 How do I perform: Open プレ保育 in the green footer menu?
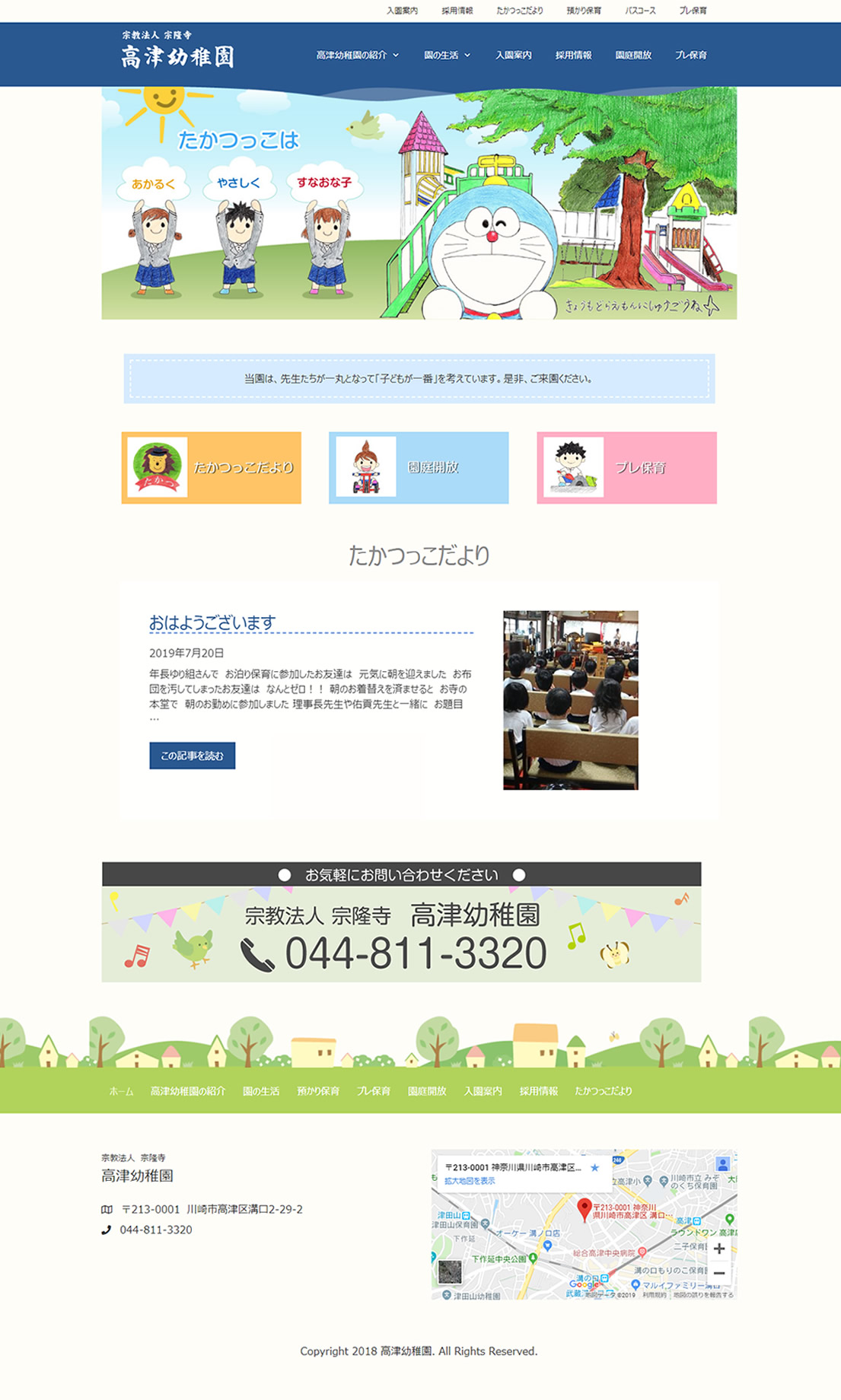(x=373, y=1091)
